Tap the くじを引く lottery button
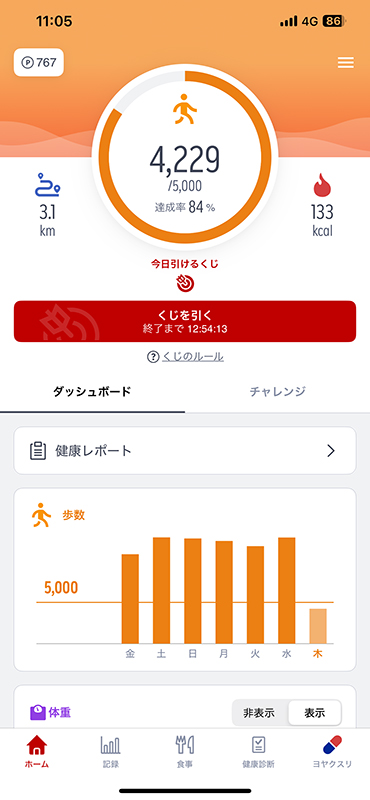The image size is (370, 800). click(185, 321)
